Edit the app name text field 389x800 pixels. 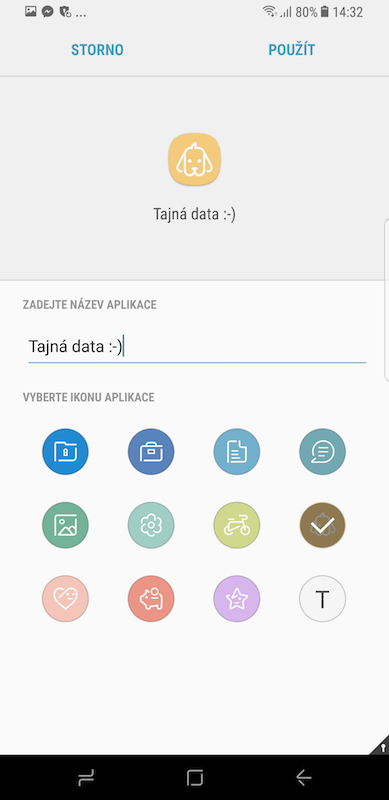(197, 347)
